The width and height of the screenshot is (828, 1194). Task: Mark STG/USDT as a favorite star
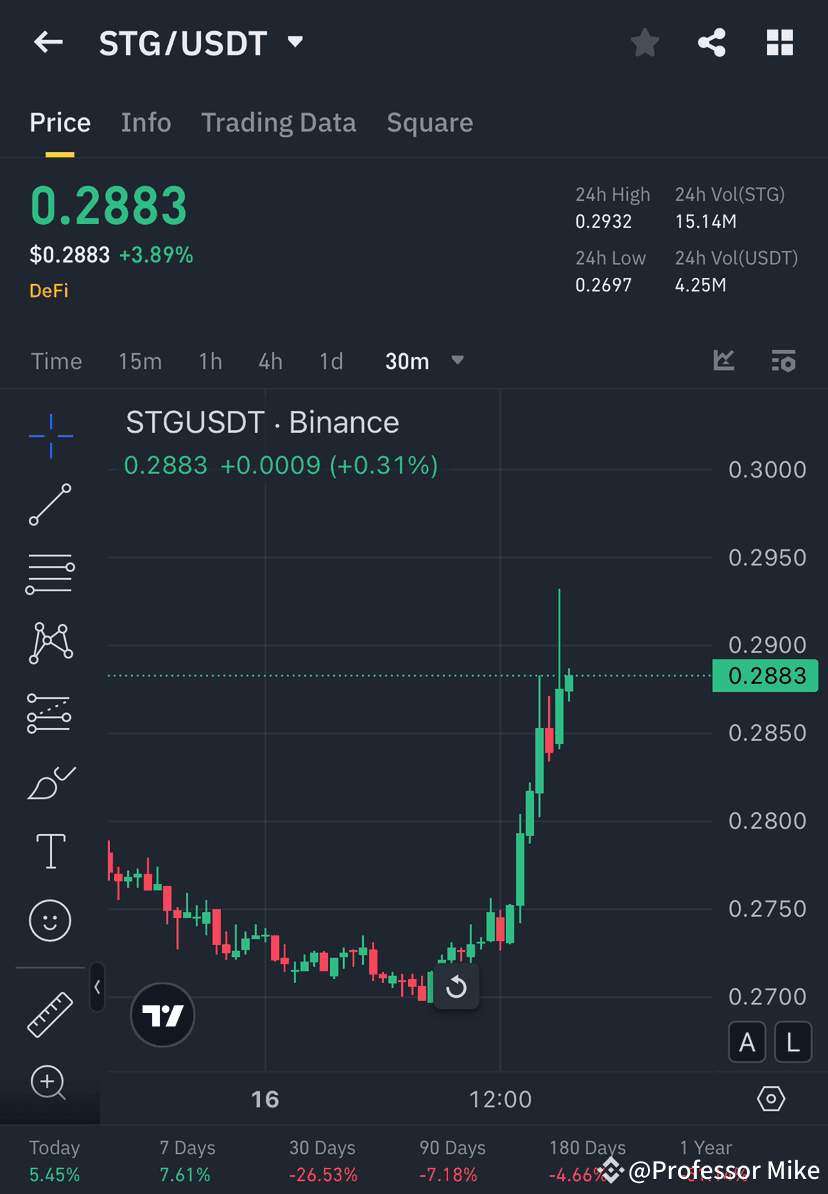tap(644, 42)
